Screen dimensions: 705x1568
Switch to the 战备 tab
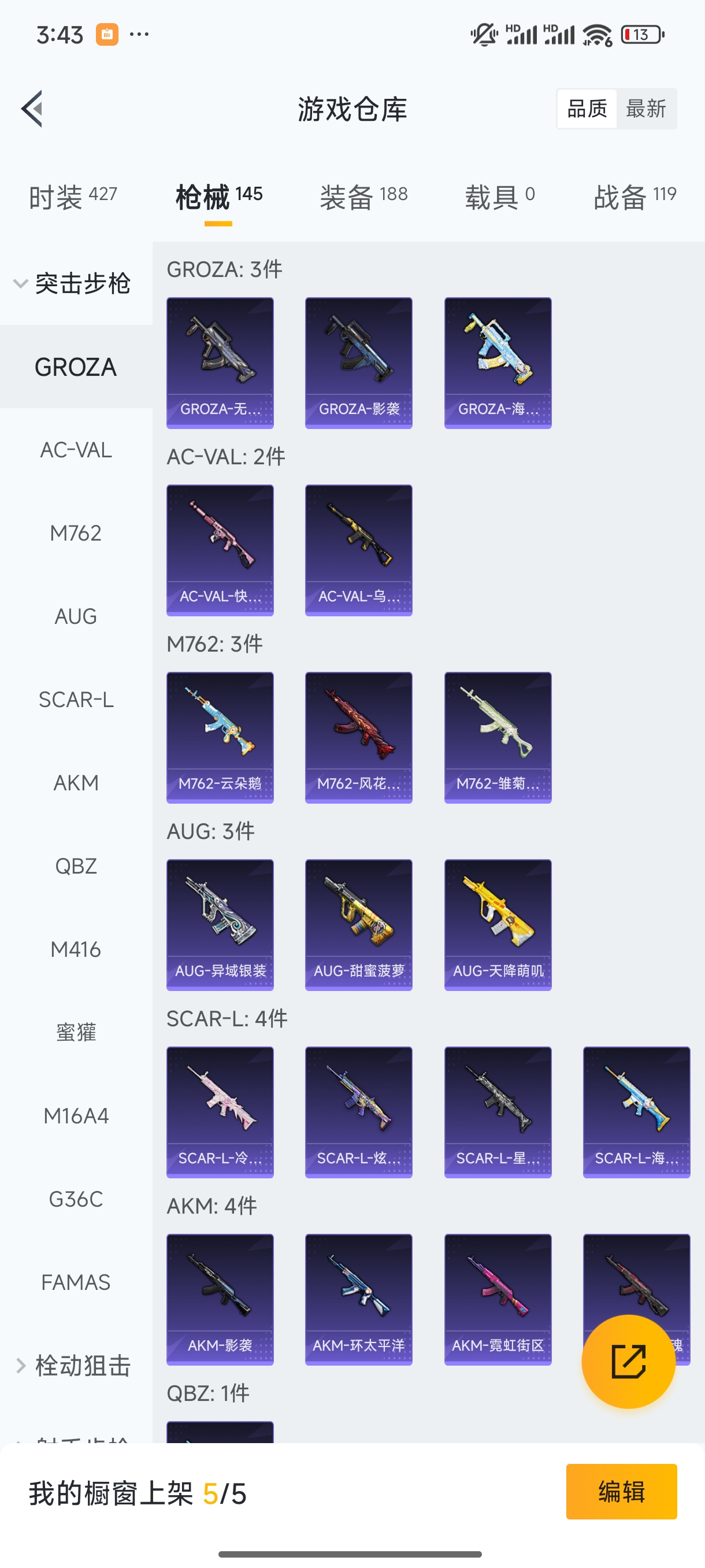pos(634,197)
